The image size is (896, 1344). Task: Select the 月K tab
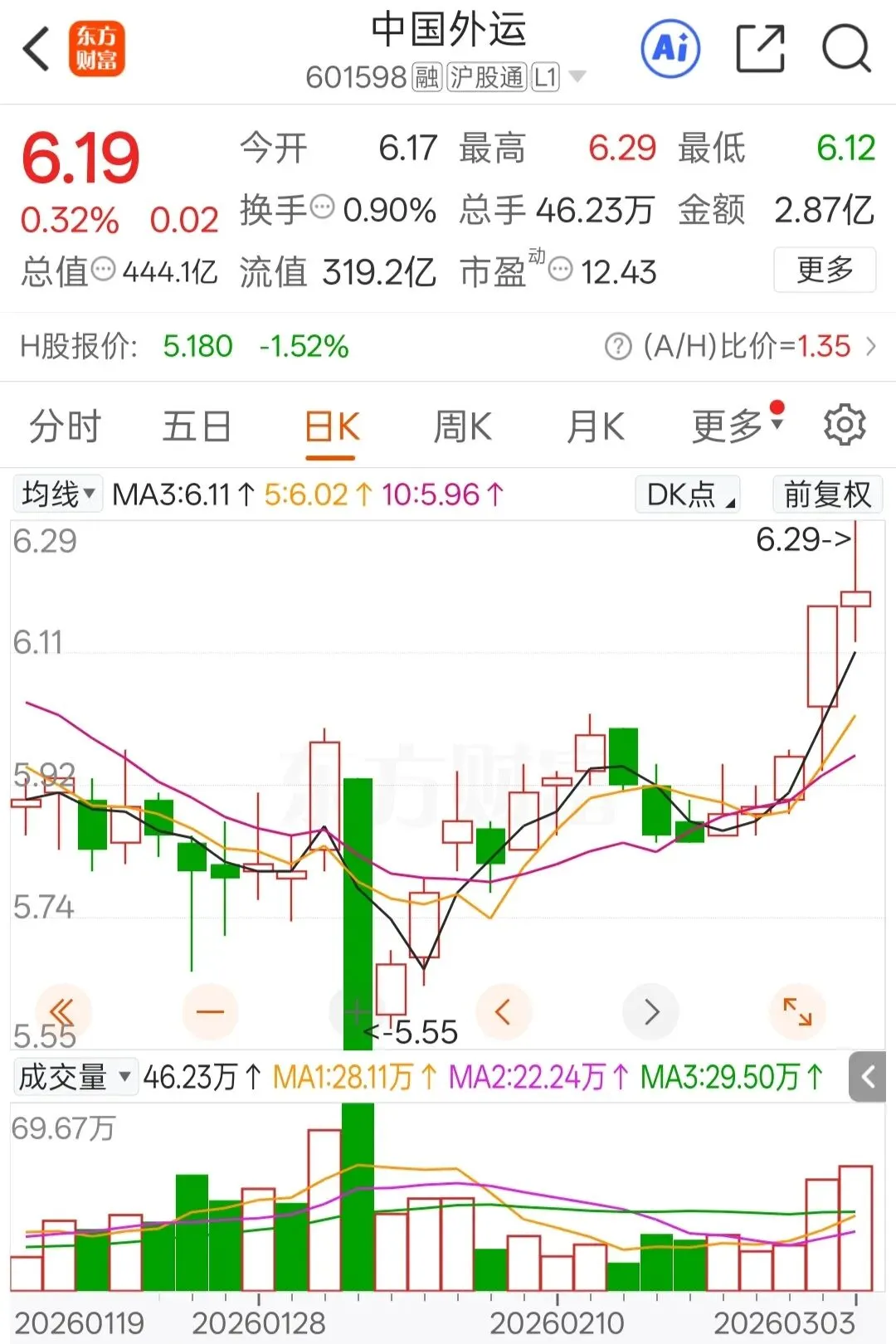[595, 427]
